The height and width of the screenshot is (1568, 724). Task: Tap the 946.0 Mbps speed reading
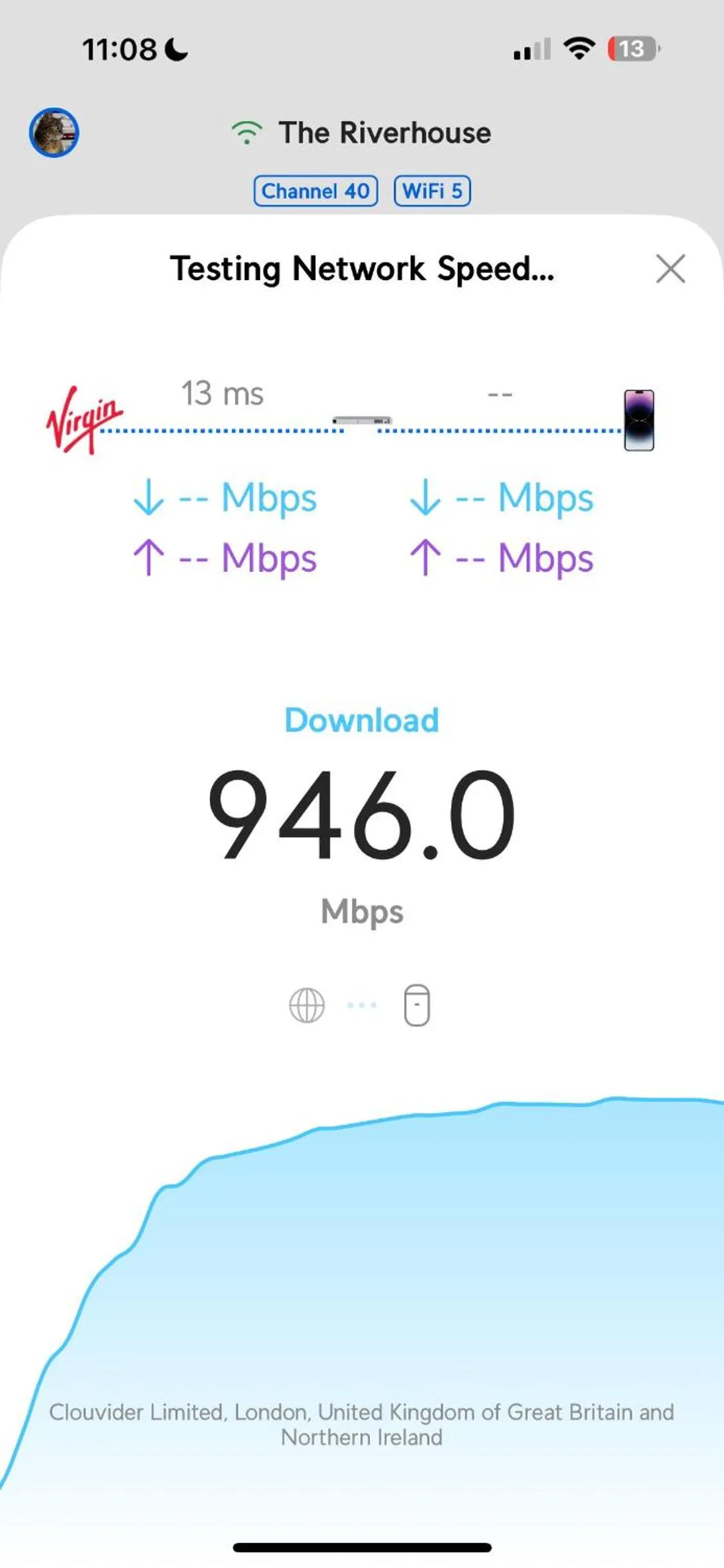pos(362,818)
